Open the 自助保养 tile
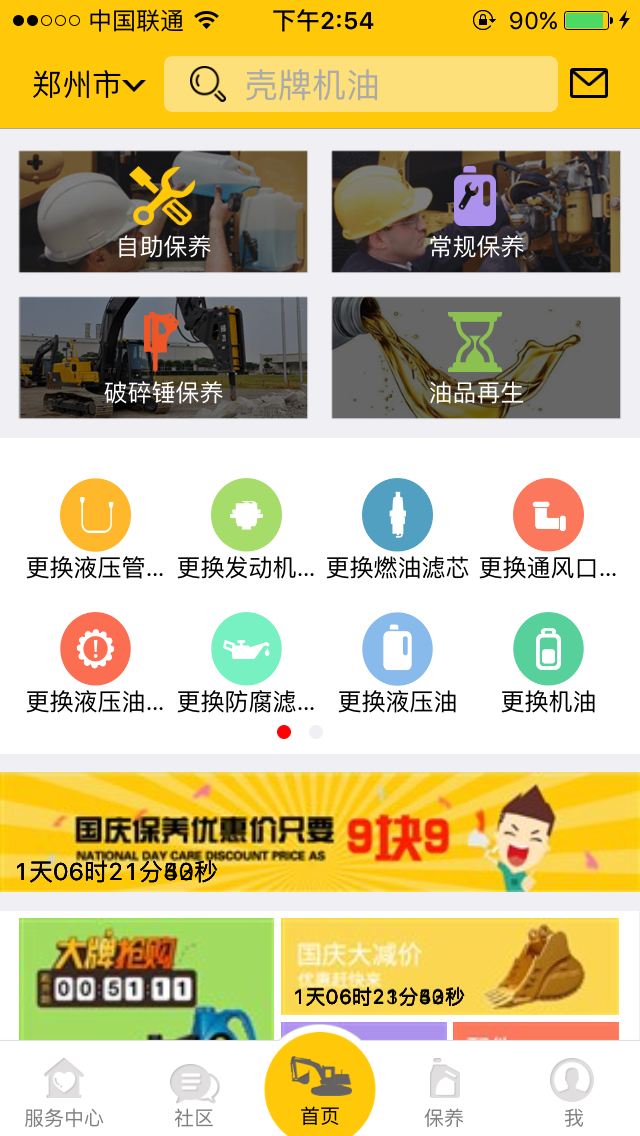The width and height of the screenshot is (640, 1136). click(163, 212)
